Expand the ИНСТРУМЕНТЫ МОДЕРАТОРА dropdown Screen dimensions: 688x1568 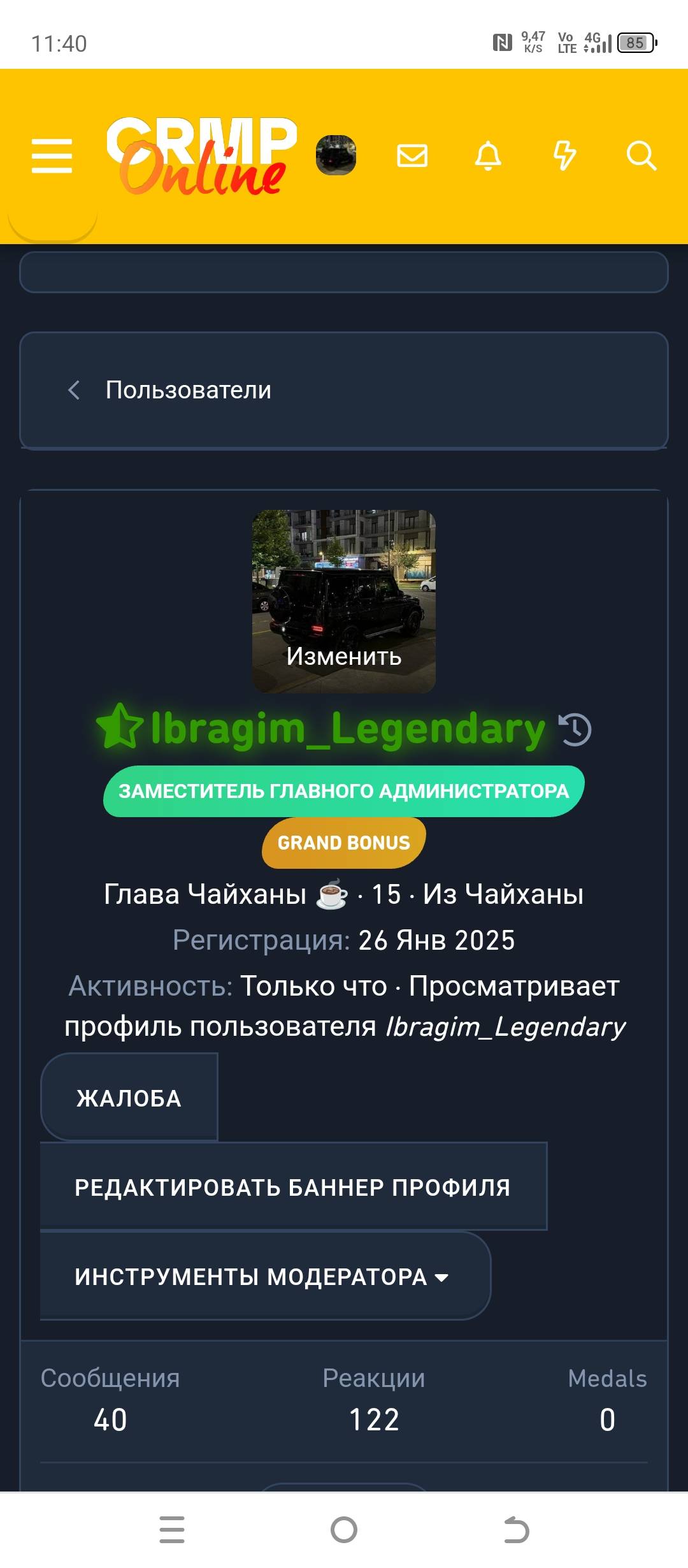265,1276
